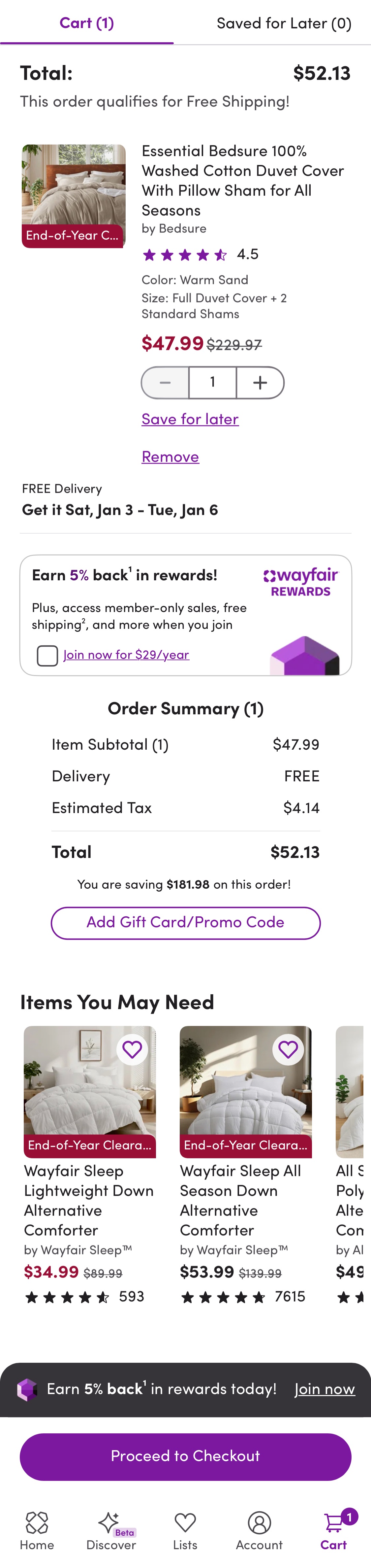371x1568 pixels.
Task: Open the Bedsure Duvet Cover product image
Action: click(74, 195)
